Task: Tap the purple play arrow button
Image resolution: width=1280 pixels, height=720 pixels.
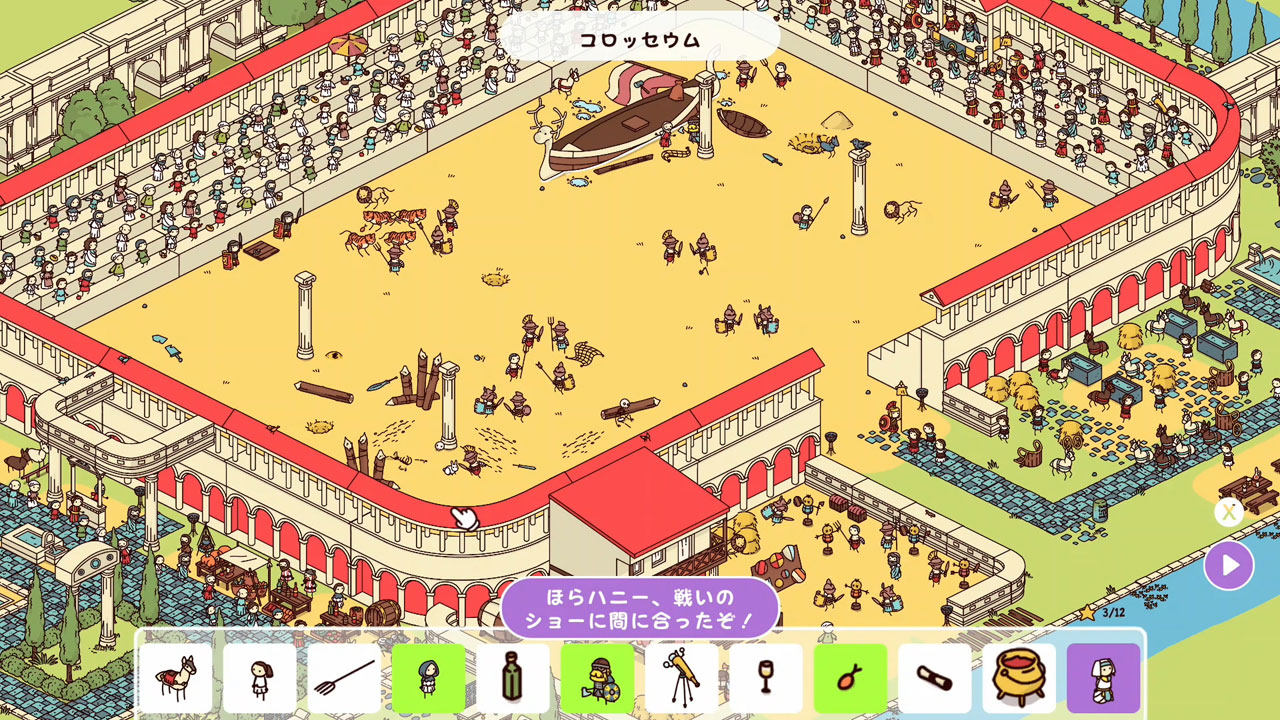Action: click(1229, 565)
